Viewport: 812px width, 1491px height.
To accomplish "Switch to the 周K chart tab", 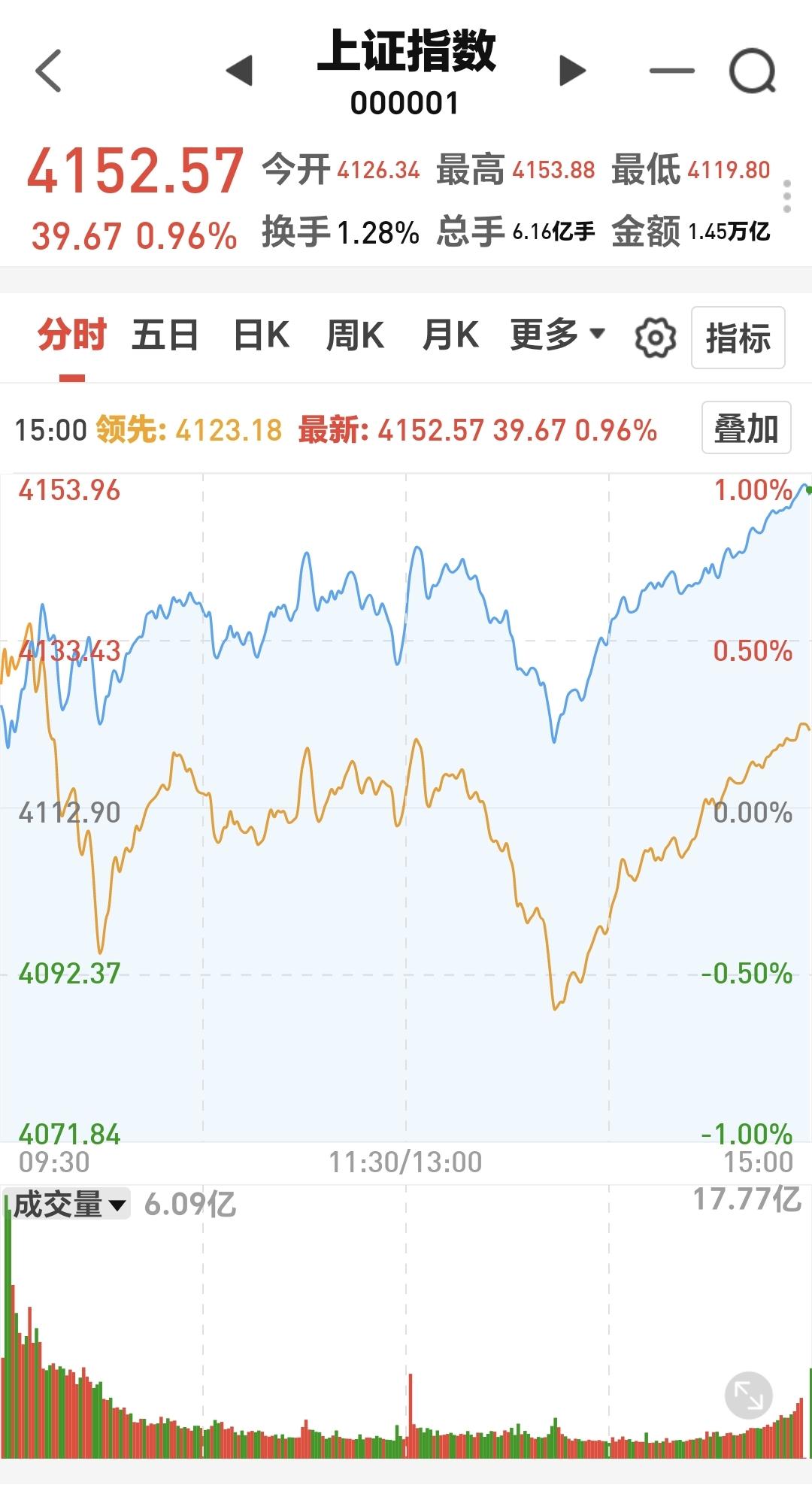I will tap(355, 335).
